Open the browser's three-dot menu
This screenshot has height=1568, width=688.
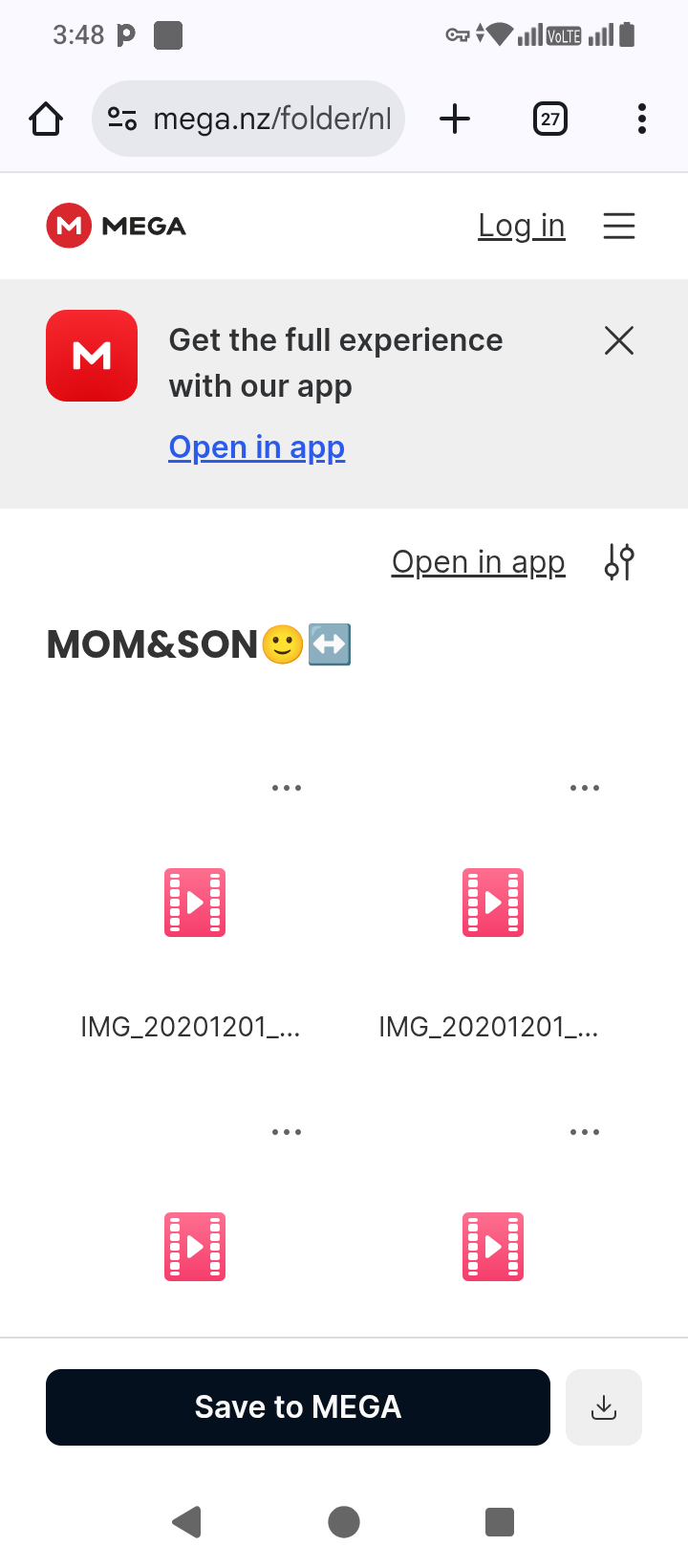642,119
